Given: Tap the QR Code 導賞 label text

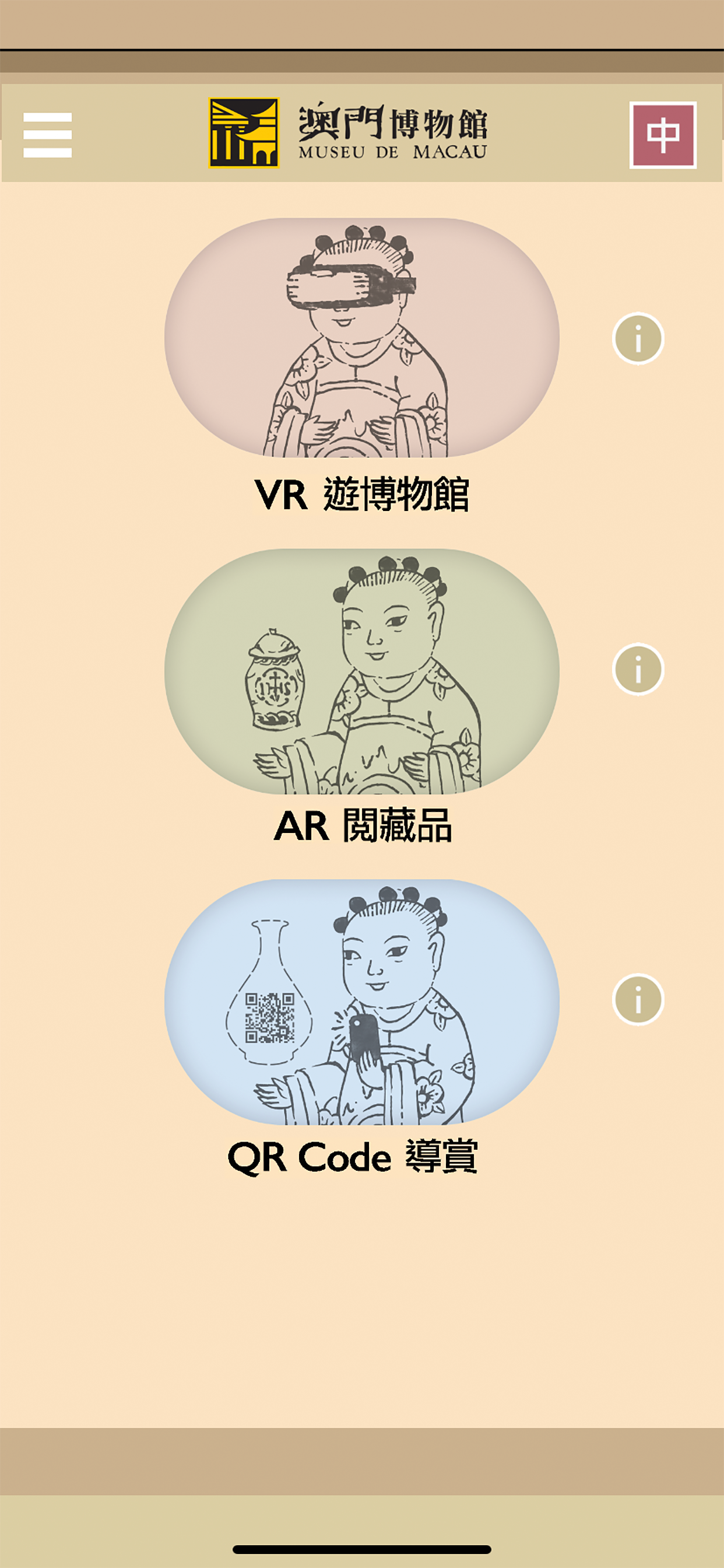Looking at the screenshot, I should [x=354, y=1157].
